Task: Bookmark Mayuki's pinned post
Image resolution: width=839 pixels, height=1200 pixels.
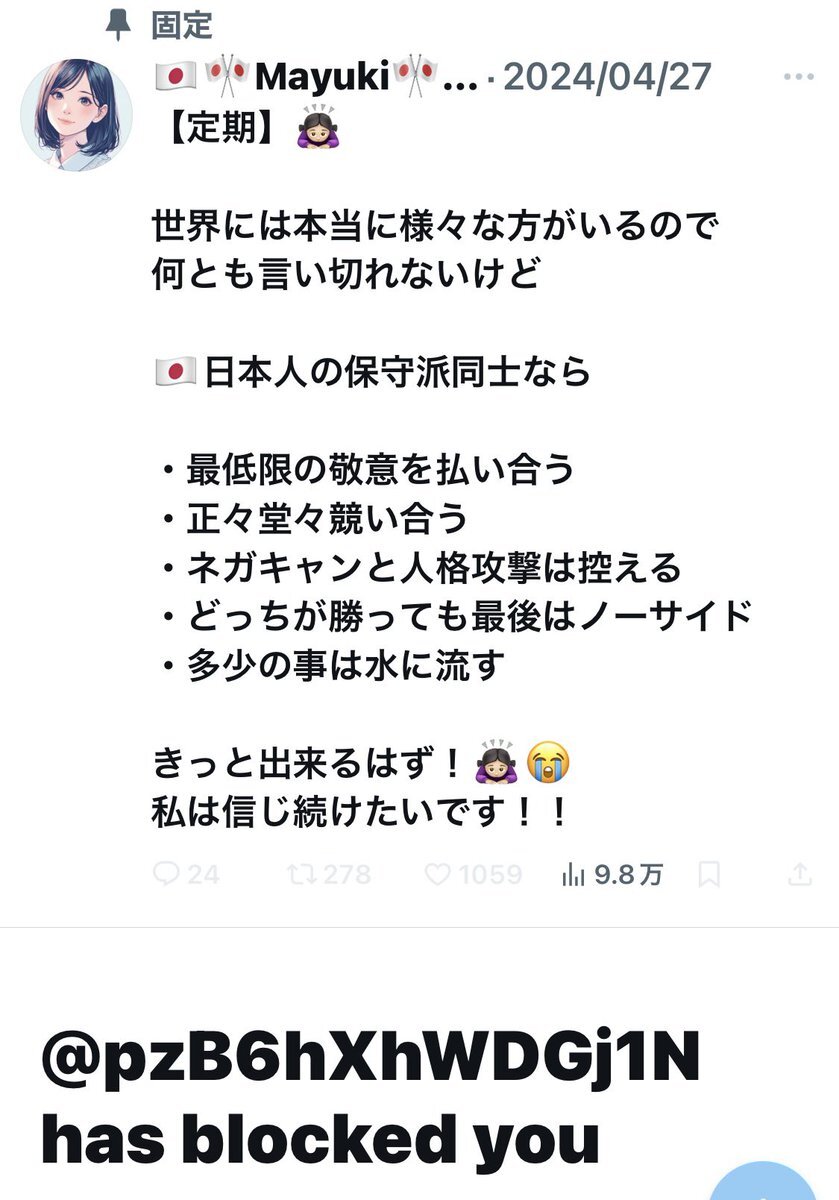Action: [x=709, y=875]
